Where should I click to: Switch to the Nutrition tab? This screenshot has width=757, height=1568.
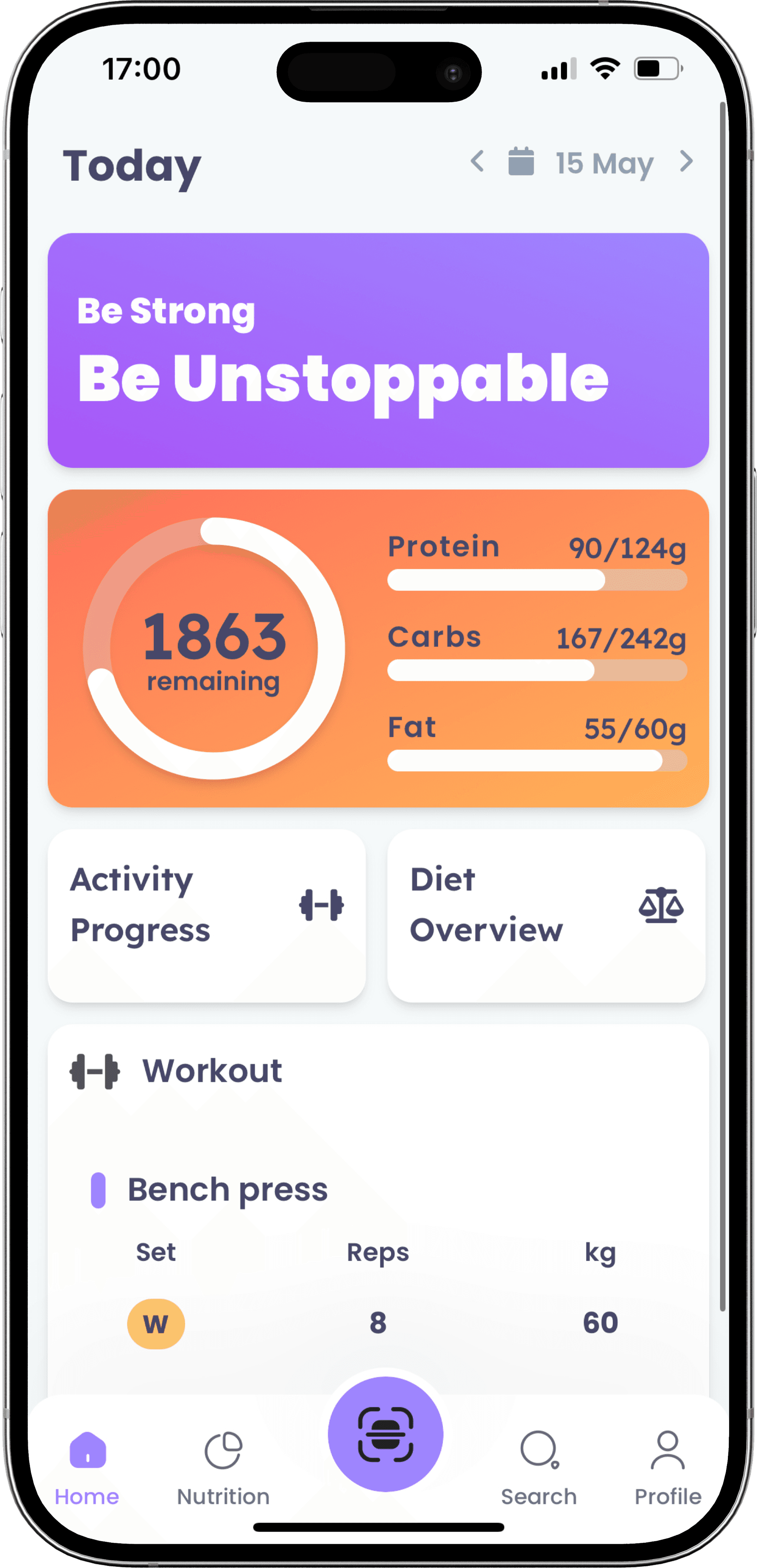click(x=223, y=1467)
